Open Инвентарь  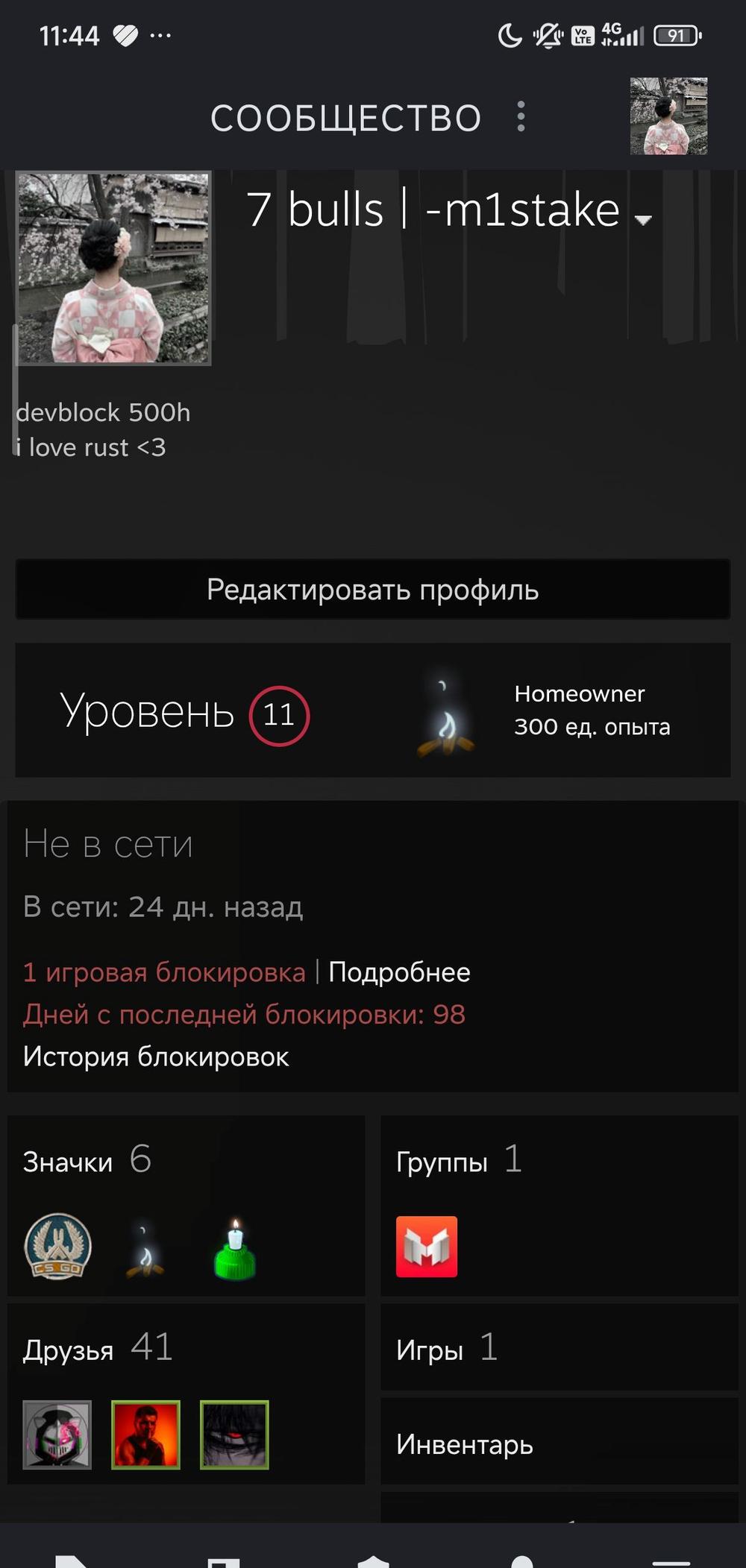[465, 1444]
